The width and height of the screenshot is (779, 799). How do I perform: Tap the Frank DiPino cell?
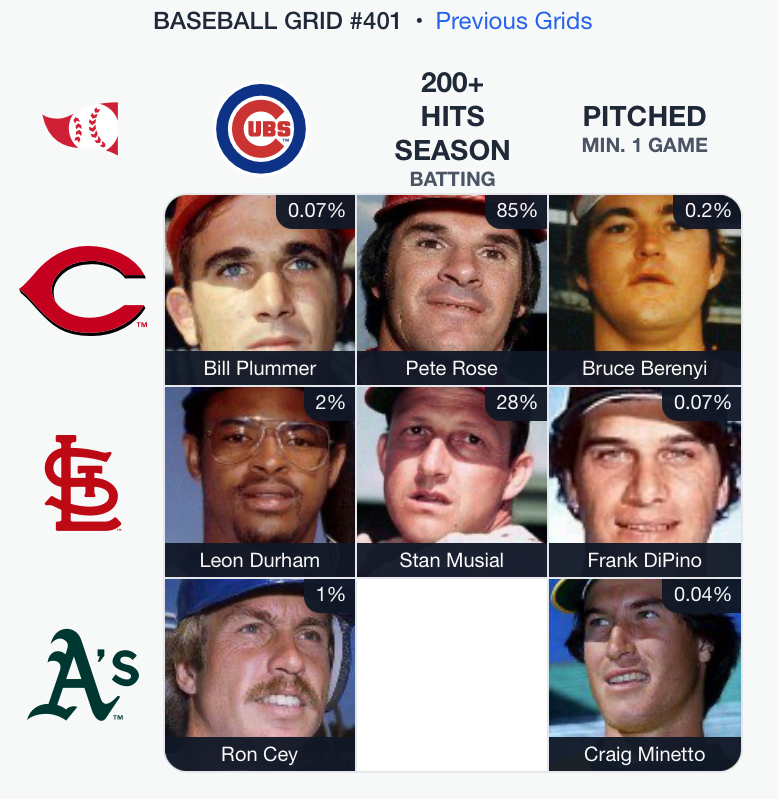point(644,482)
